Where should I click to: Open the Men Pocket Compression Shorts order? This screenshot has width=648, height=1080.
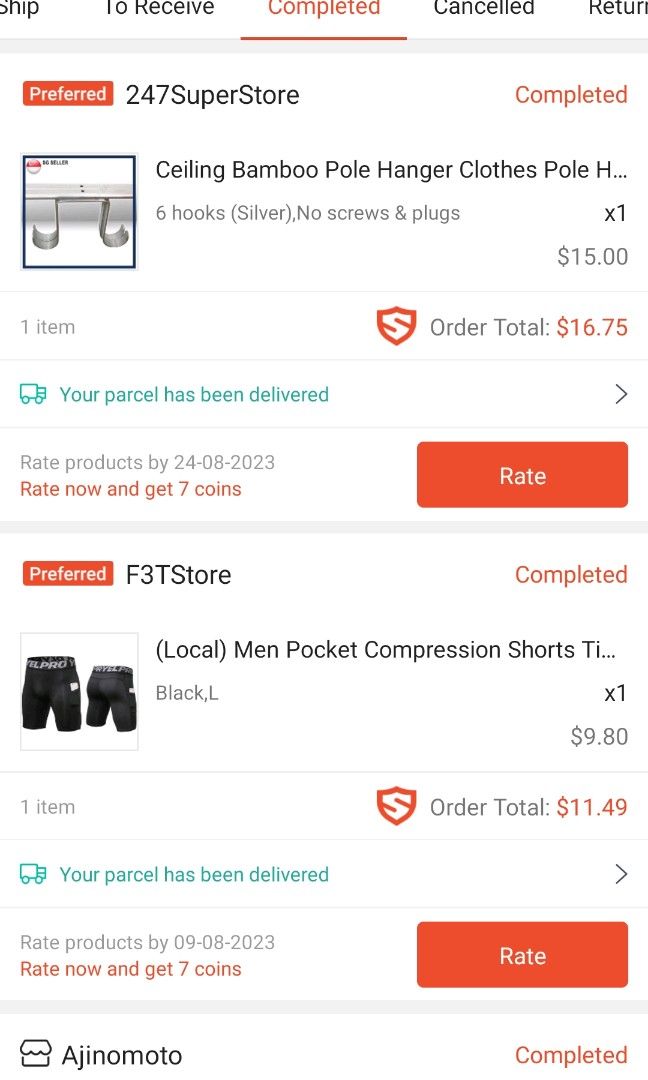pyautogui.click(x=385, y=651)
